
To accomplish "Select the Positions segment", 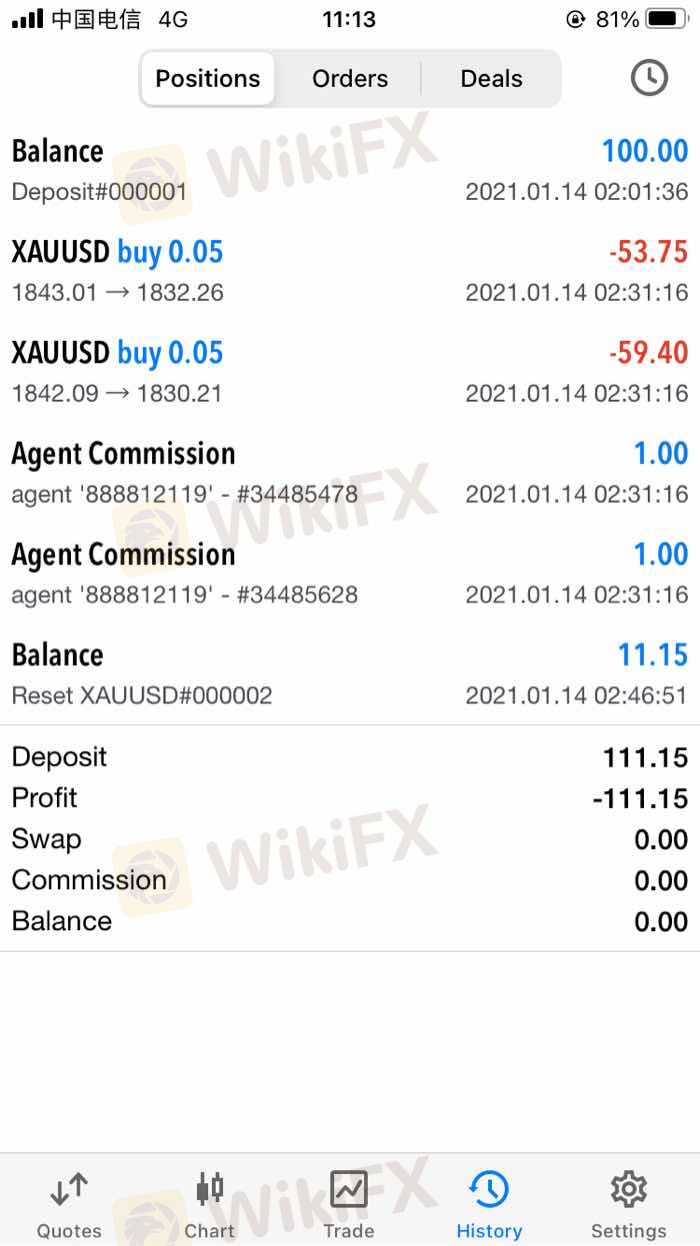I will 208,79.
